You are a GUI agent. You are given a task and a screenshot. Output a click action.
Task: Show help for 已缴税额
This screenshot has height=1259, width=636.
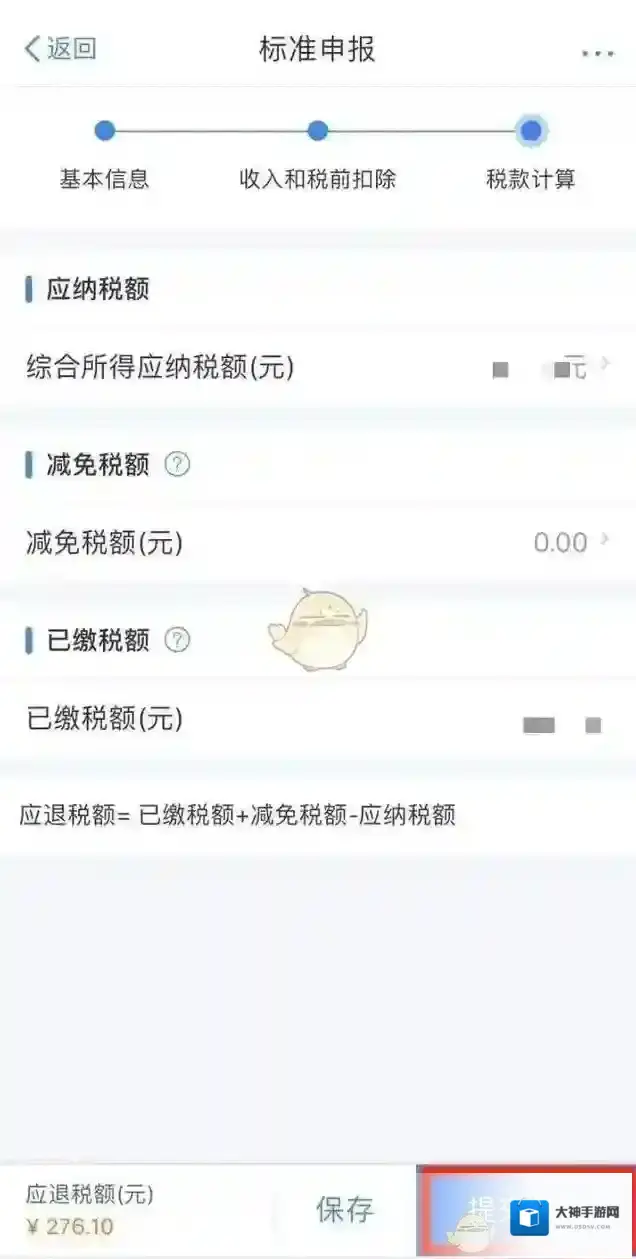(177, 640)
